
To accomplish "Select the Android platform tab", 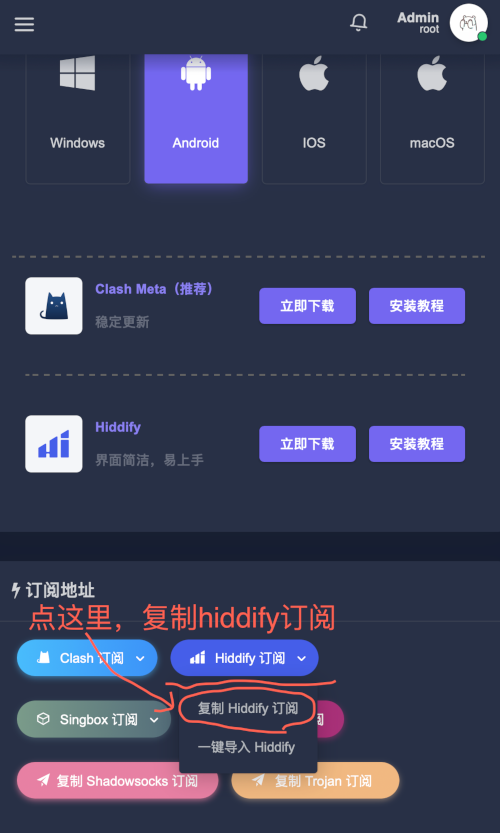I will click(196, 119).
